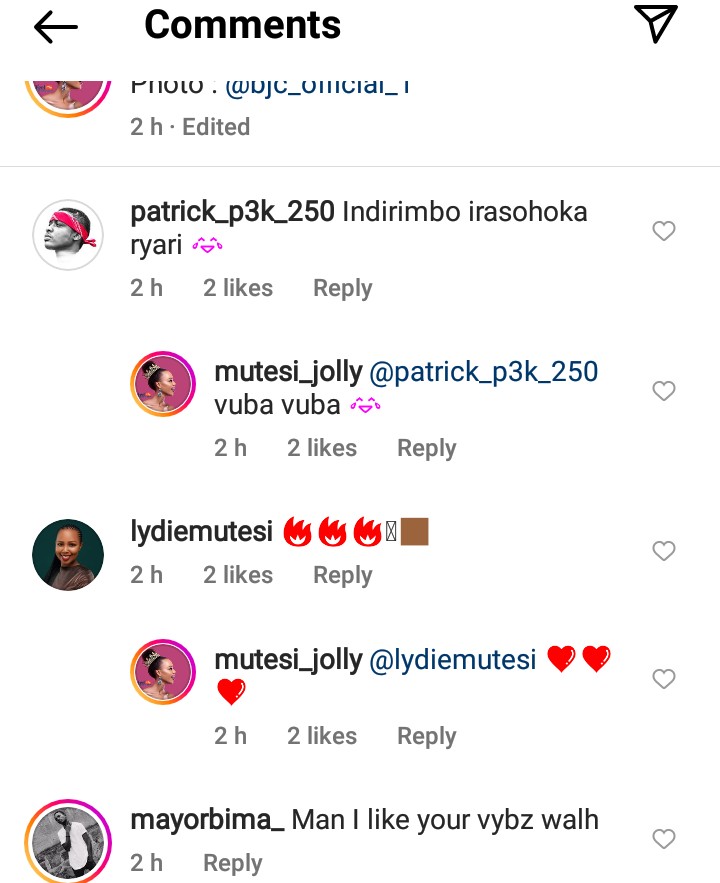Image resolution: width=720 pixels, height=883 pixels.
Task: Open lydiemutesi username
Action: pyautogui.click(x=201, y=532)
